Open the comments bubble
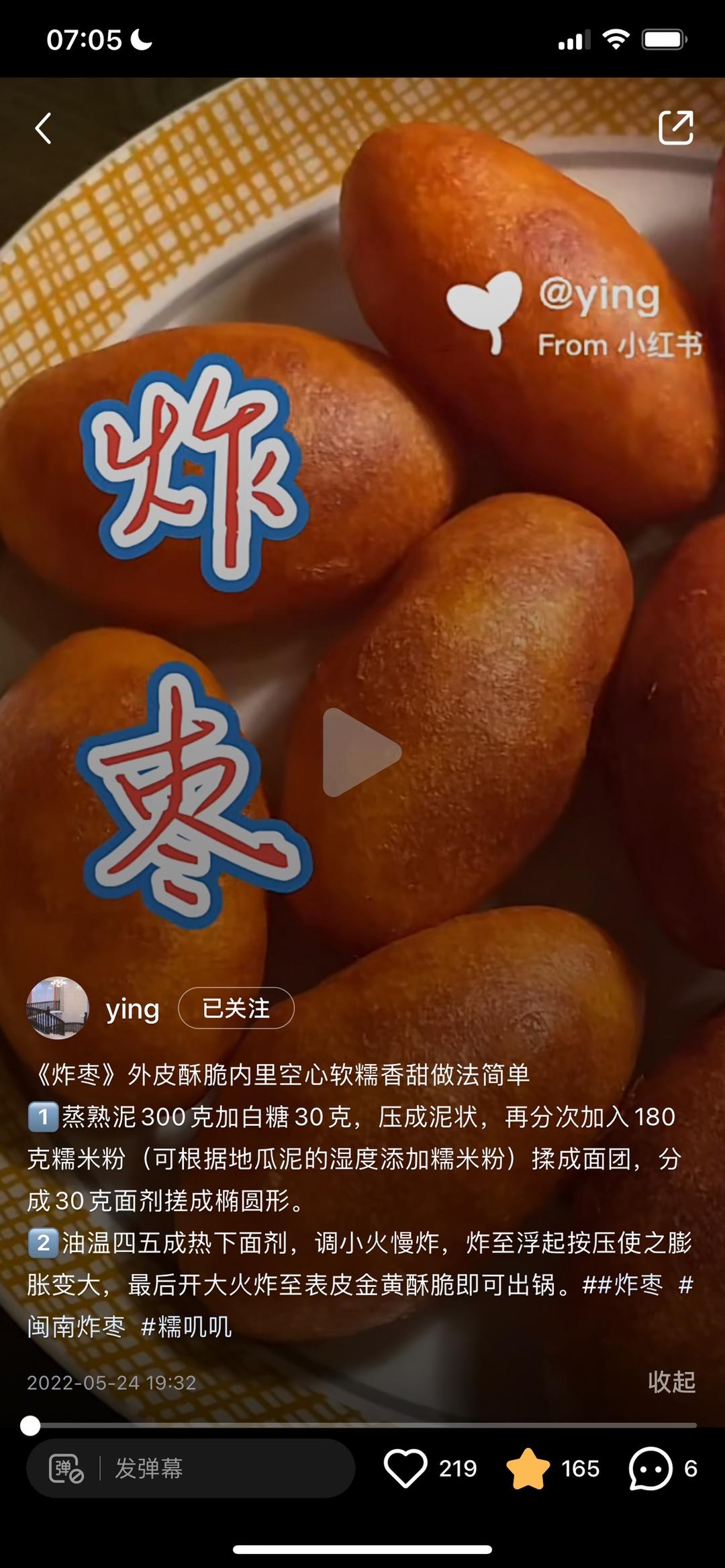The image size is (725, 1568). click(x=650, y=1468)
